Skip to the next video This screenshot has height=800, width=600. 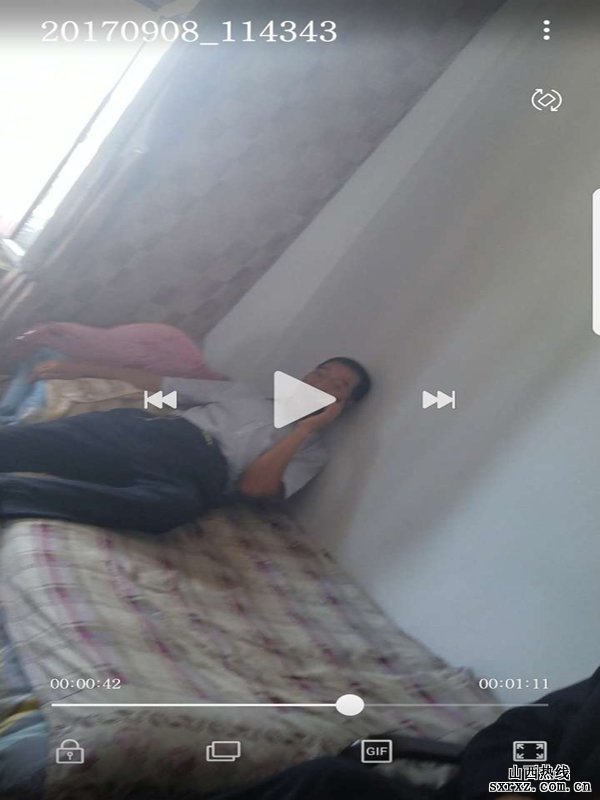click(438, 400)
